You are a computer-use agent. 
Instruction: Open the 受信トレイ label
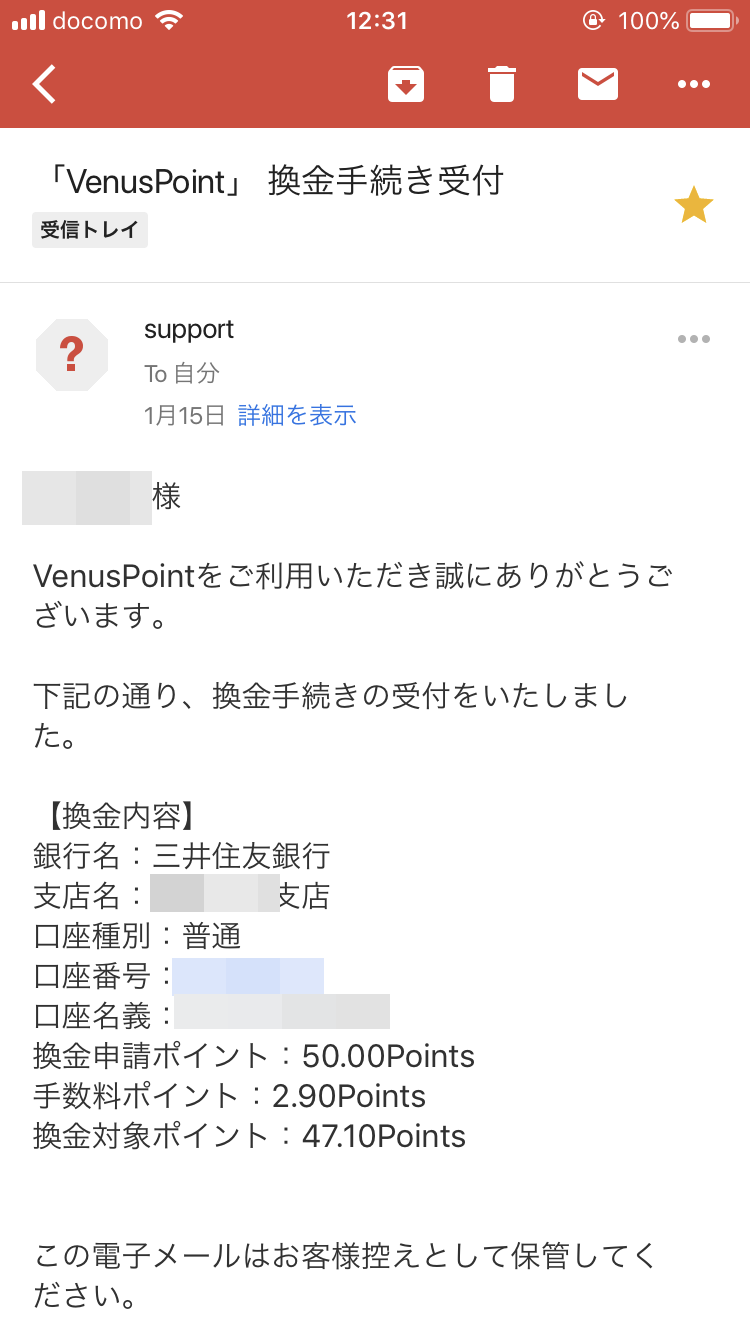[90, 230]
